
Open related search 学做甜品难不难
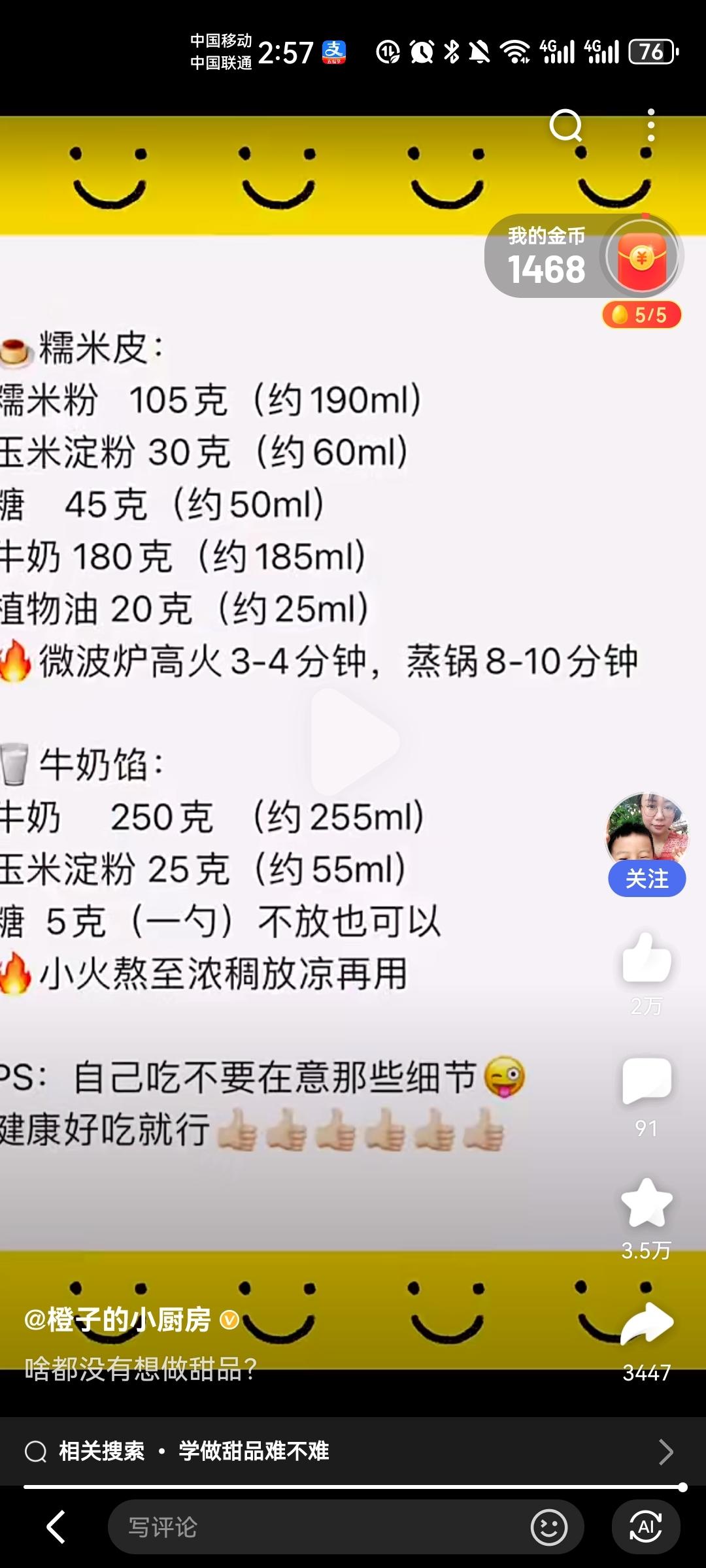(x=254, y=1451)
